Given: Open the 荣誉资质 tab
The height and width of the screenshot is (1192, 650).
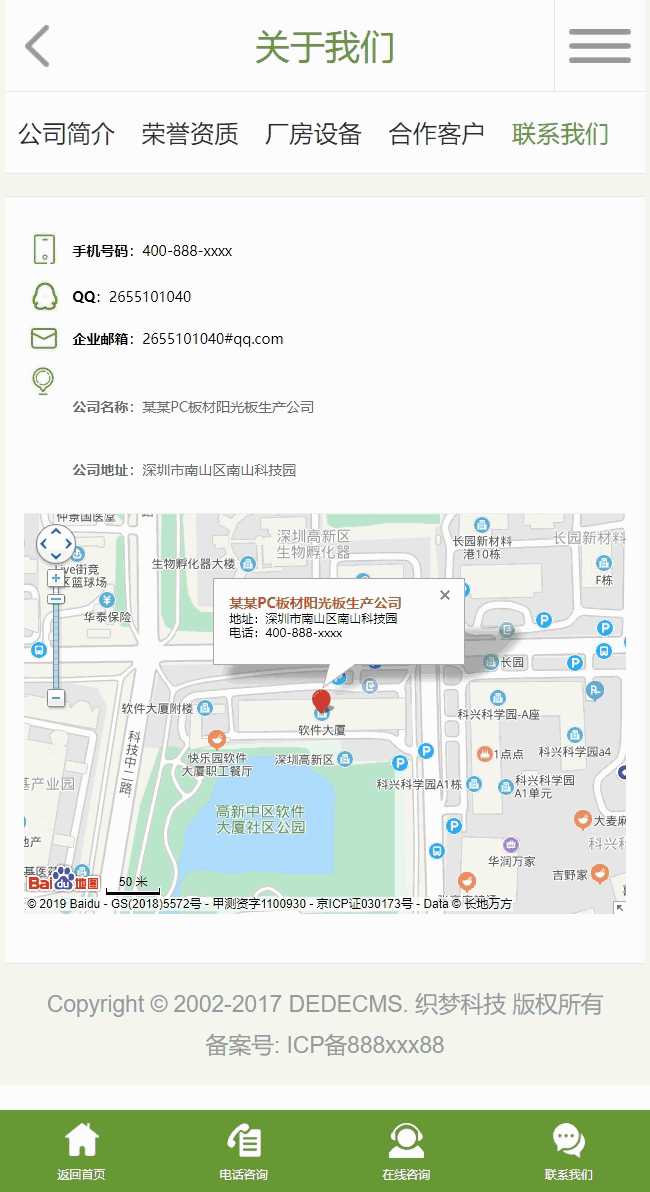Looking at the screenshot, I should pyautogui.click(x=190, y=134).
